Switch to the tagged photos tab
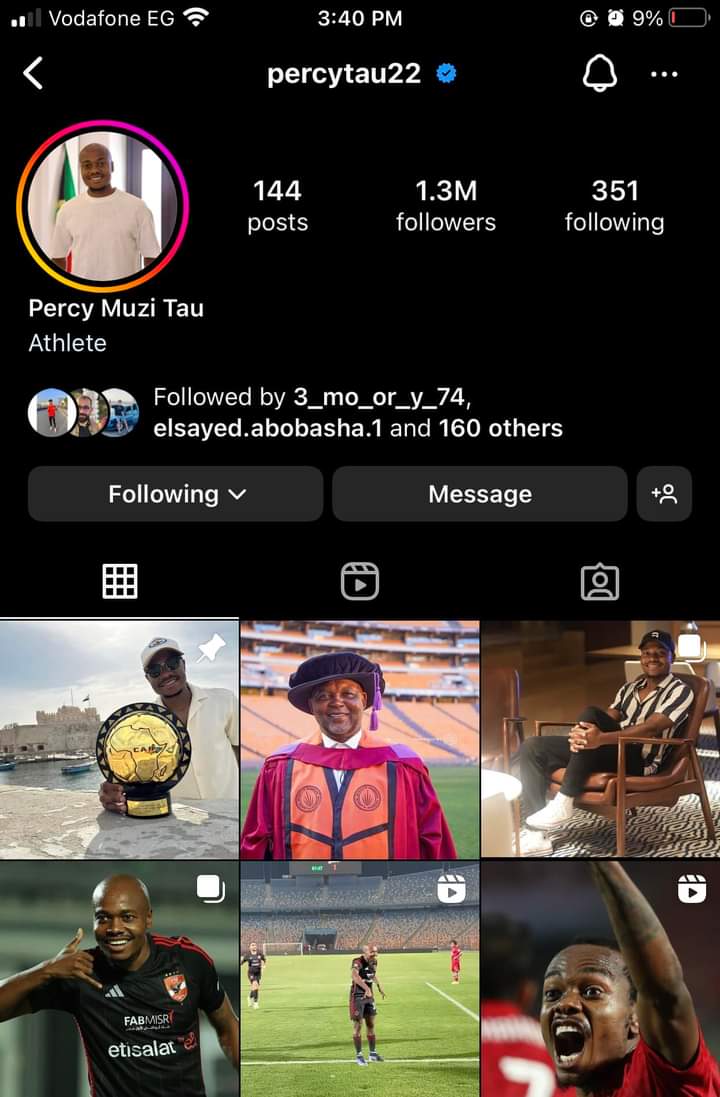The height and width of the screenshot is (1097, 720). pyautogui.click(x=600, y=581)
